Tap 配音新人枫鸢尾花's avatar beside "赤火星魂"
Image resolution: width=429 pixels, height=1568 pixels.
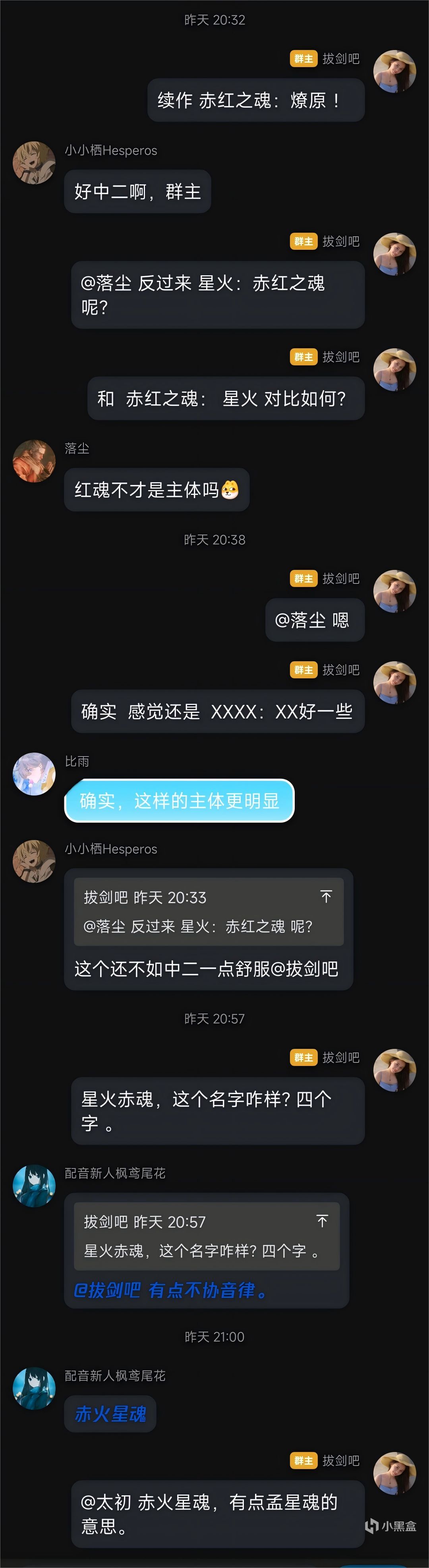[34, 1388]
